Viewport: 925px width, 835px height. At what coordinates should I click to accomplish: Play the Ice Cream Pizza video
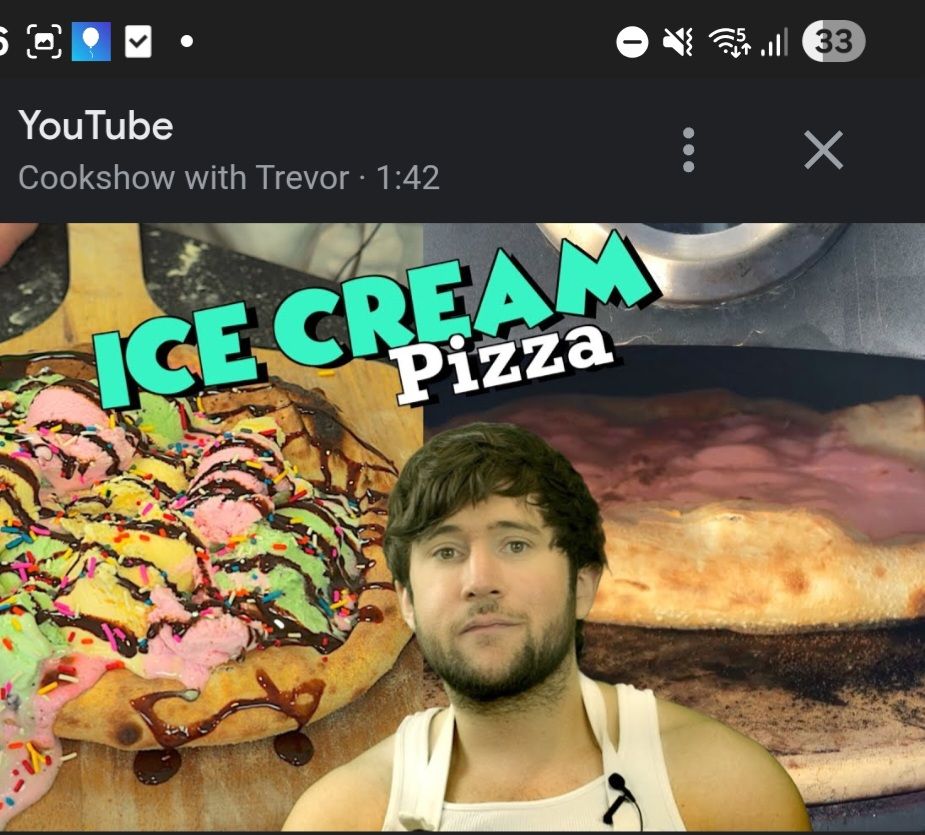462,527
